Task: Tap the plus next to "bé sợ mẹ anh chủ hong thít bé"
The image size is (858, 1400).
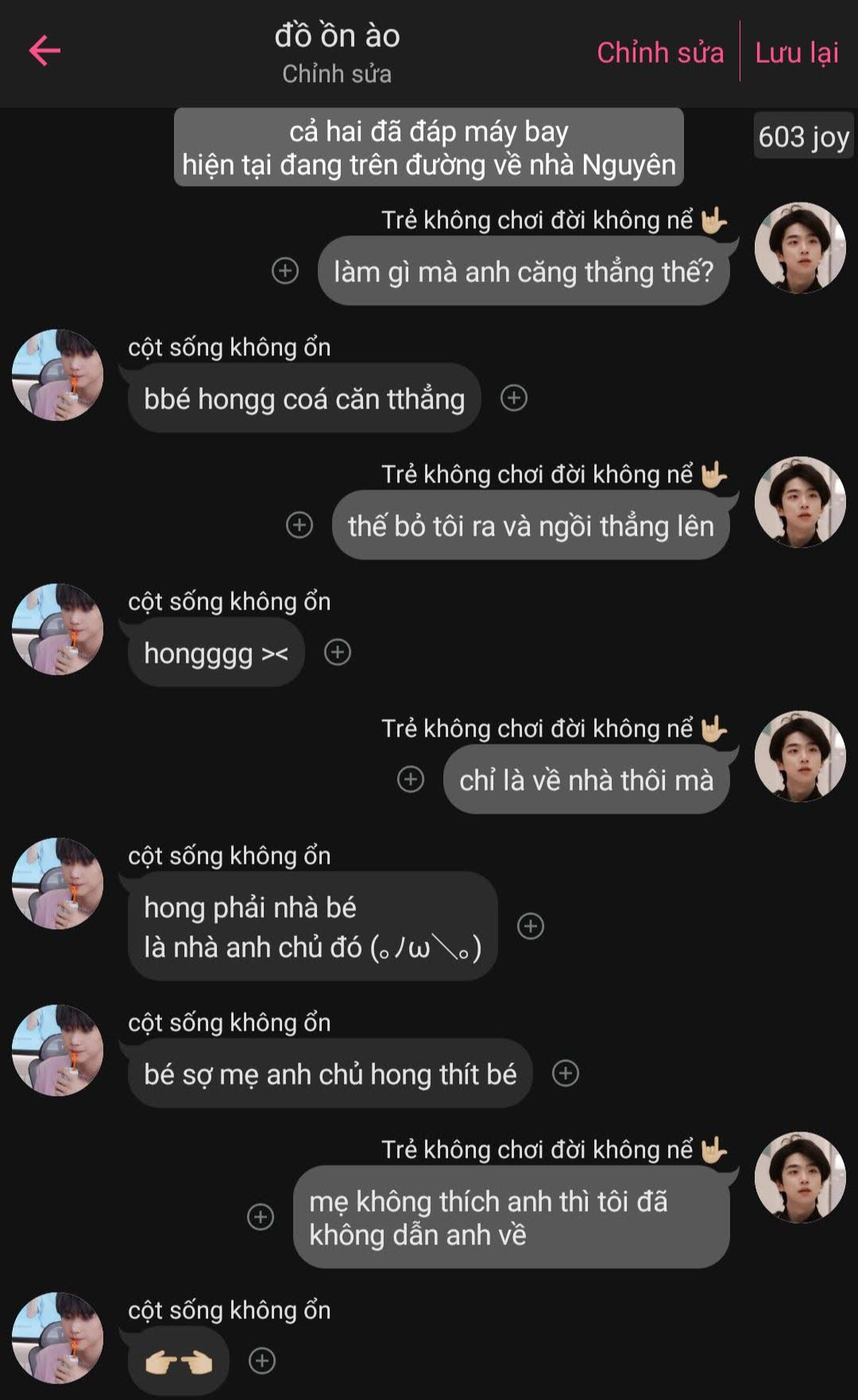Action: pyautogui.click(x=566, y=1073)
